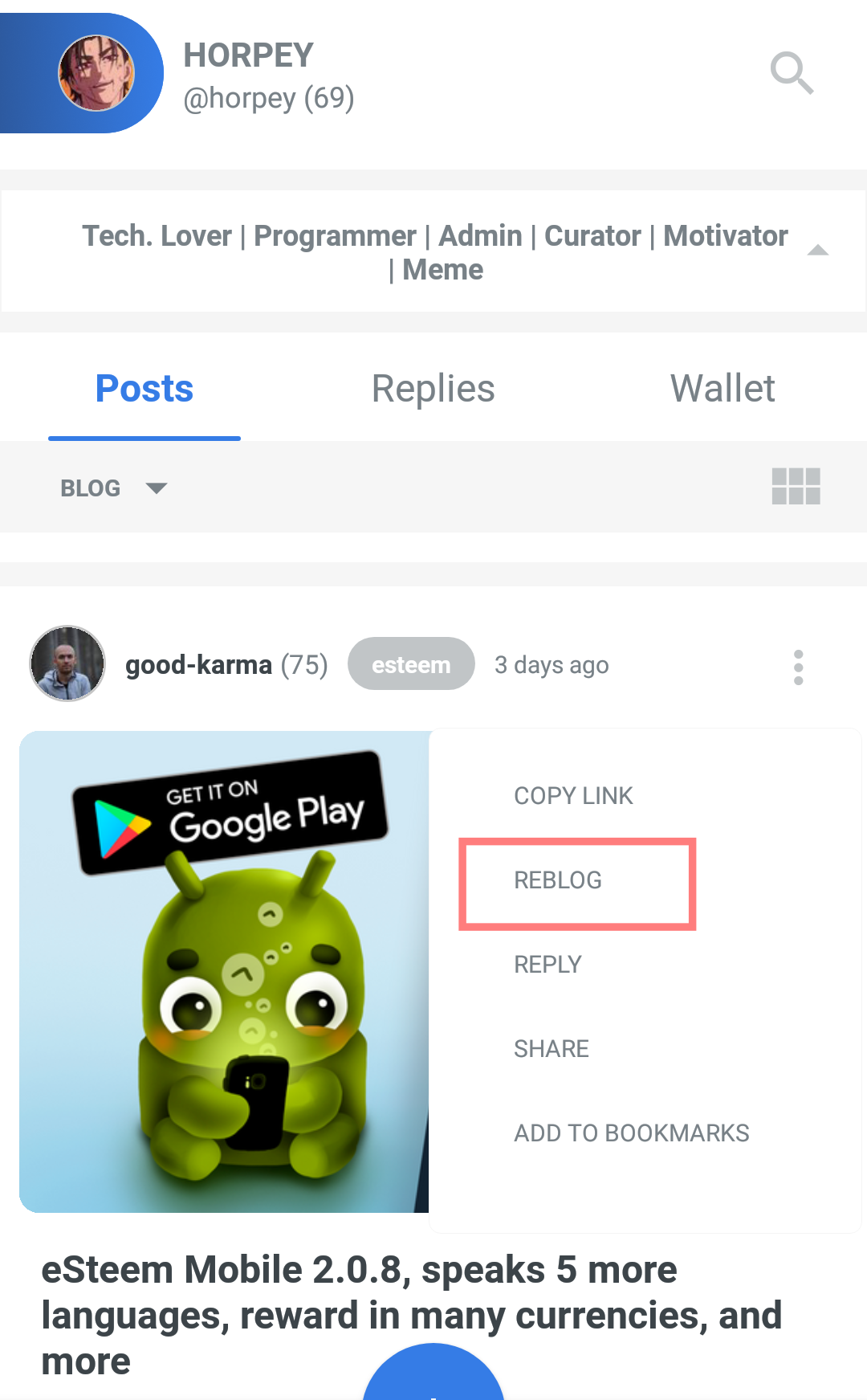
Task: Open good-karma's profile
Action: (198, 665)
